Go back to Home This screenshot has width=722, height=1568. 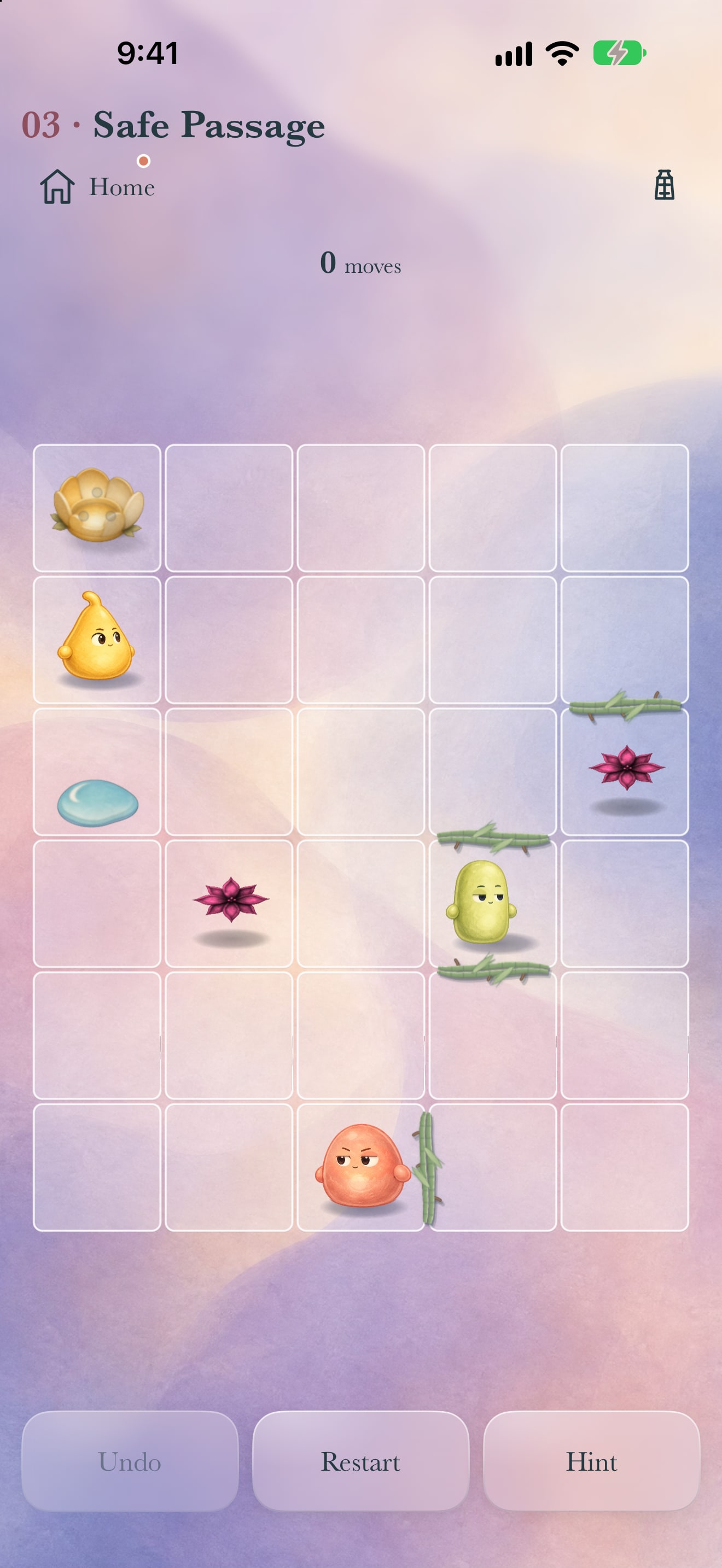[97, 186]
